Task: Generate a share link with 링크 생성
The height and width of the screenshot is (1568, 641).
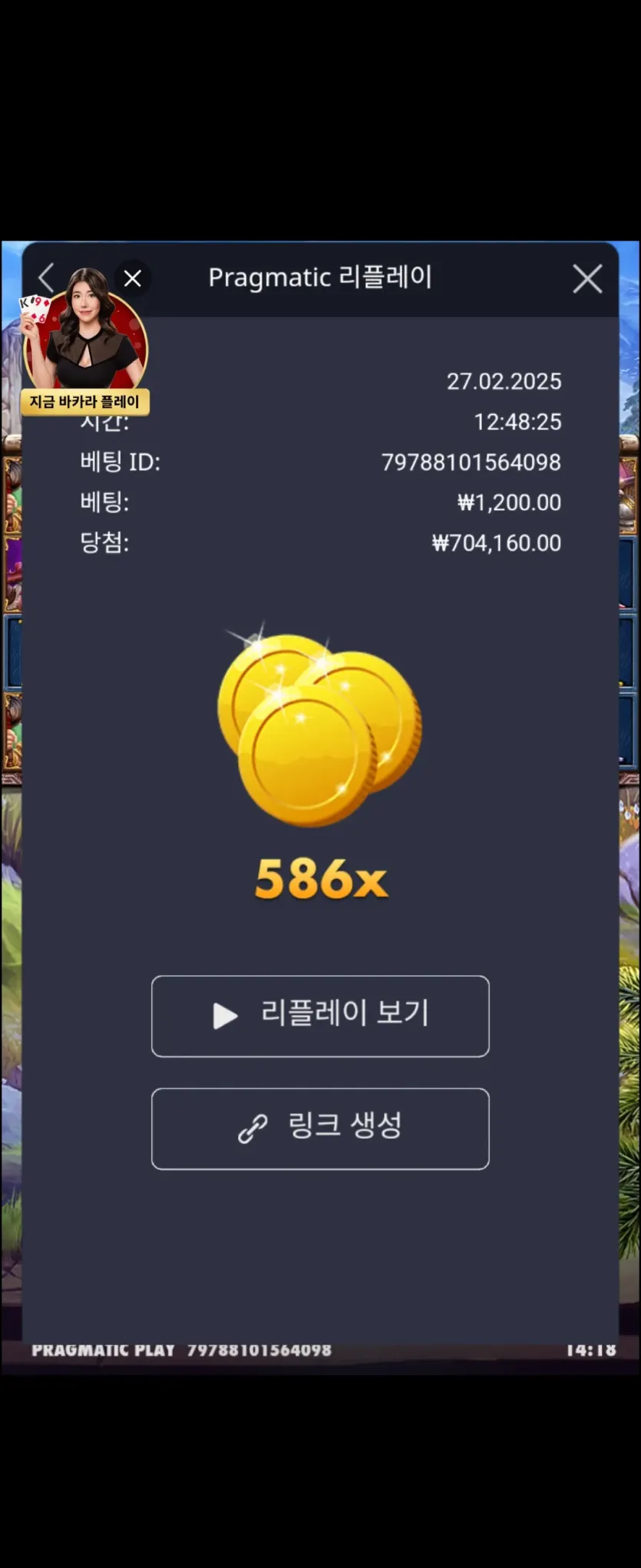Action: [320, 1128]
